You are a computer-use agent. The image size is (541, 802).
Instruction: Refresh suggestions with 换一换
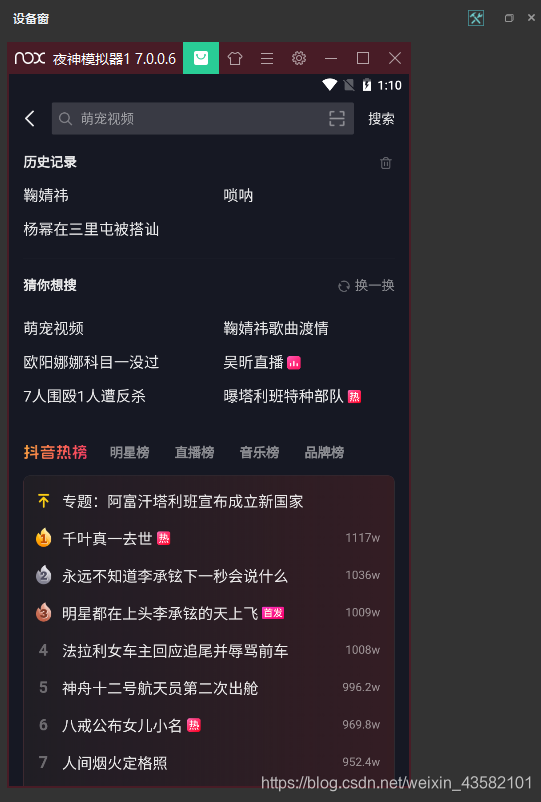366,285
